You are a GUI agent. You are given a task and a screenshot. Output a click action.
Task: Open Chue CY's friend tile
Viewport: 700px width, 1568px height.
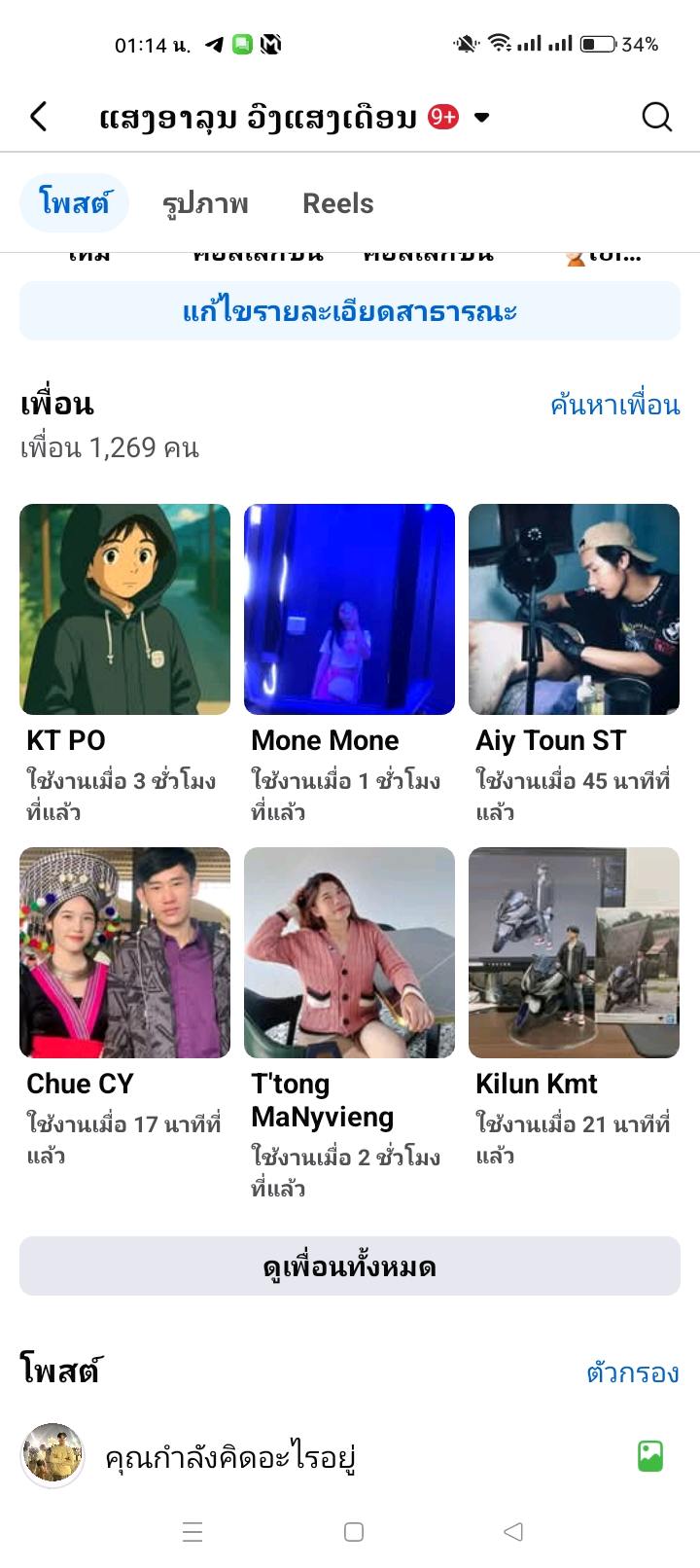[x=124, y=953]
